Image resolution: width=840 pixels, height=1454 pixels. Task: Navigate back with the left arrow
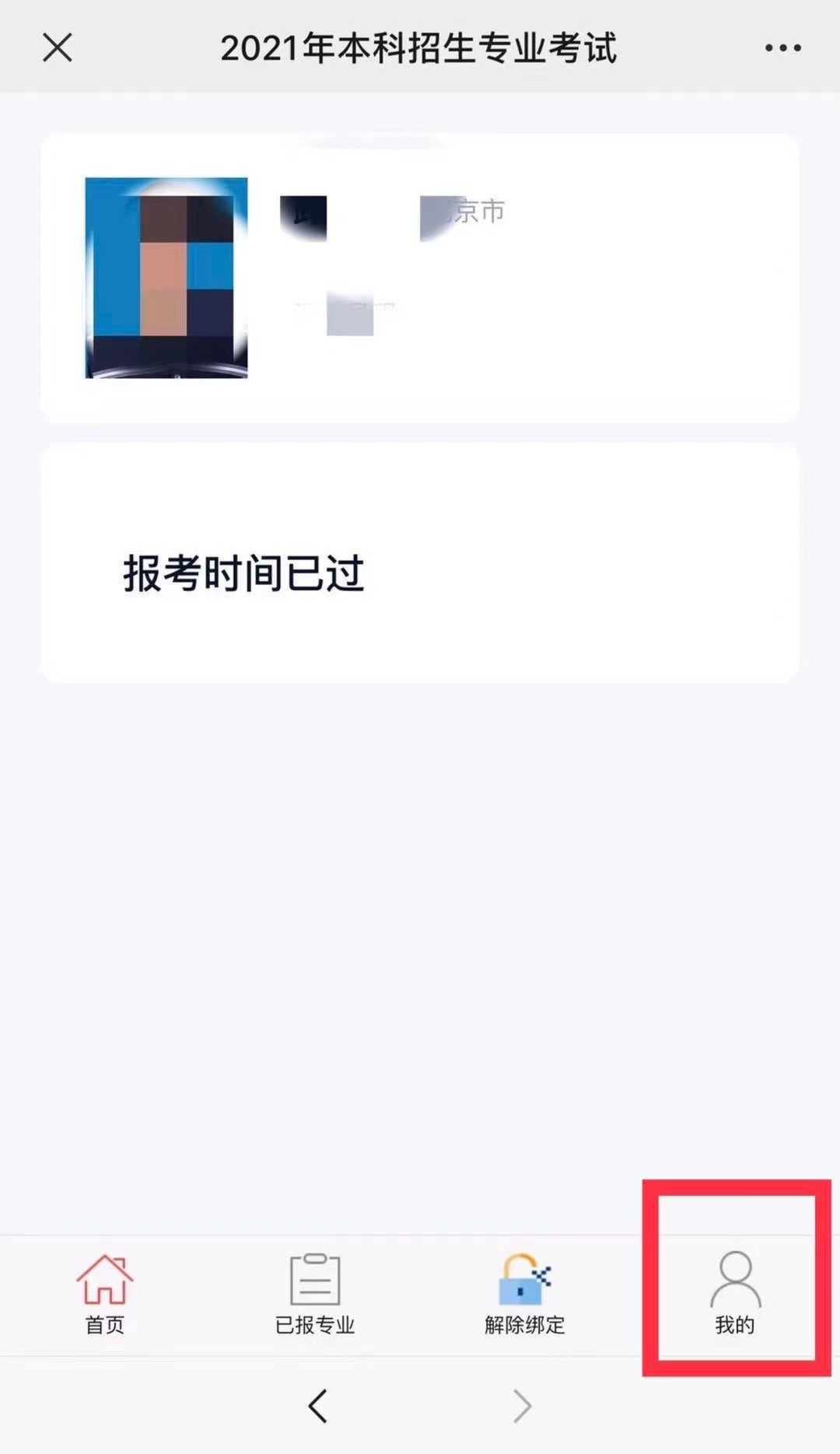318,1406
